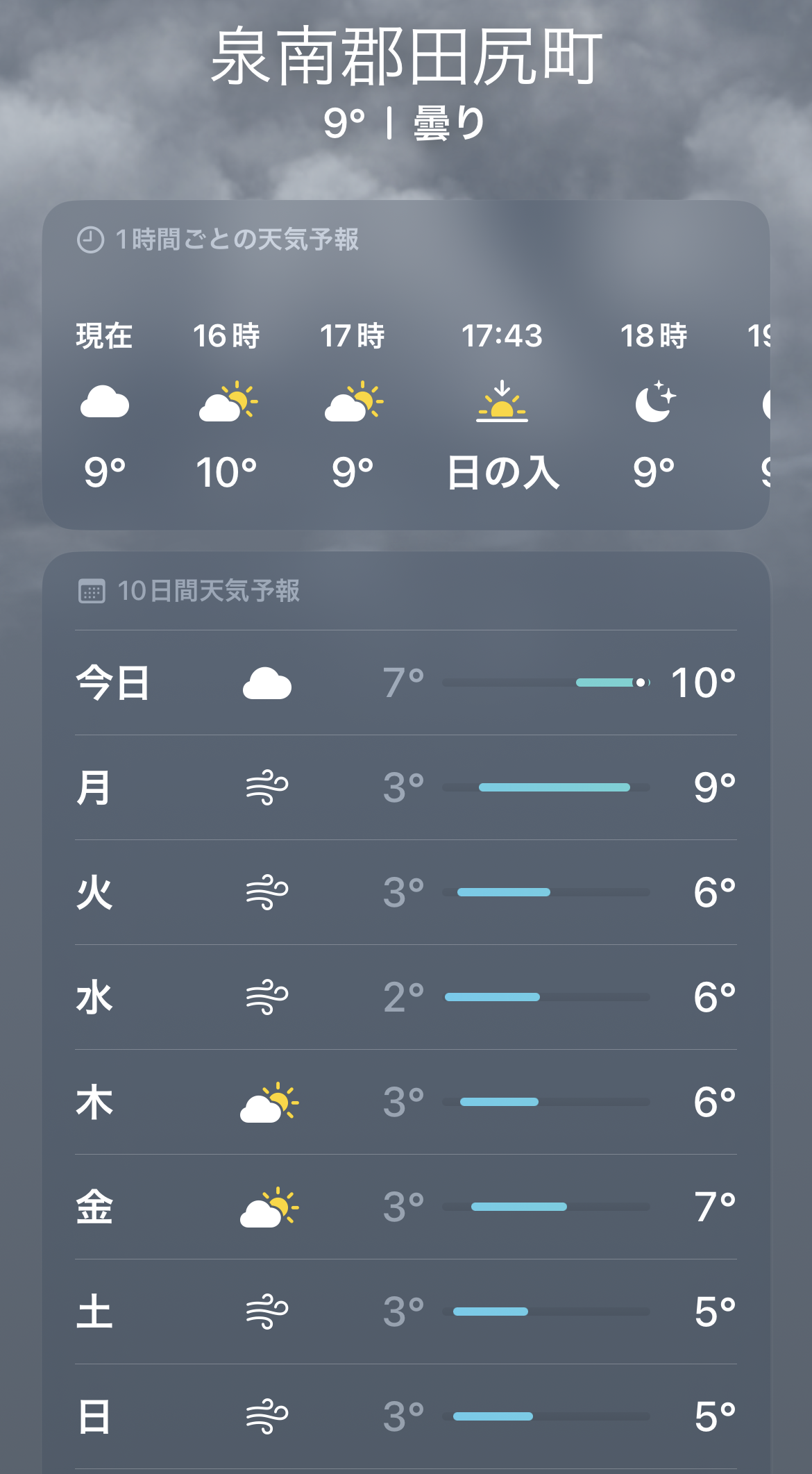Select Friday's (金) forecast row

(x=406, y=1207)
